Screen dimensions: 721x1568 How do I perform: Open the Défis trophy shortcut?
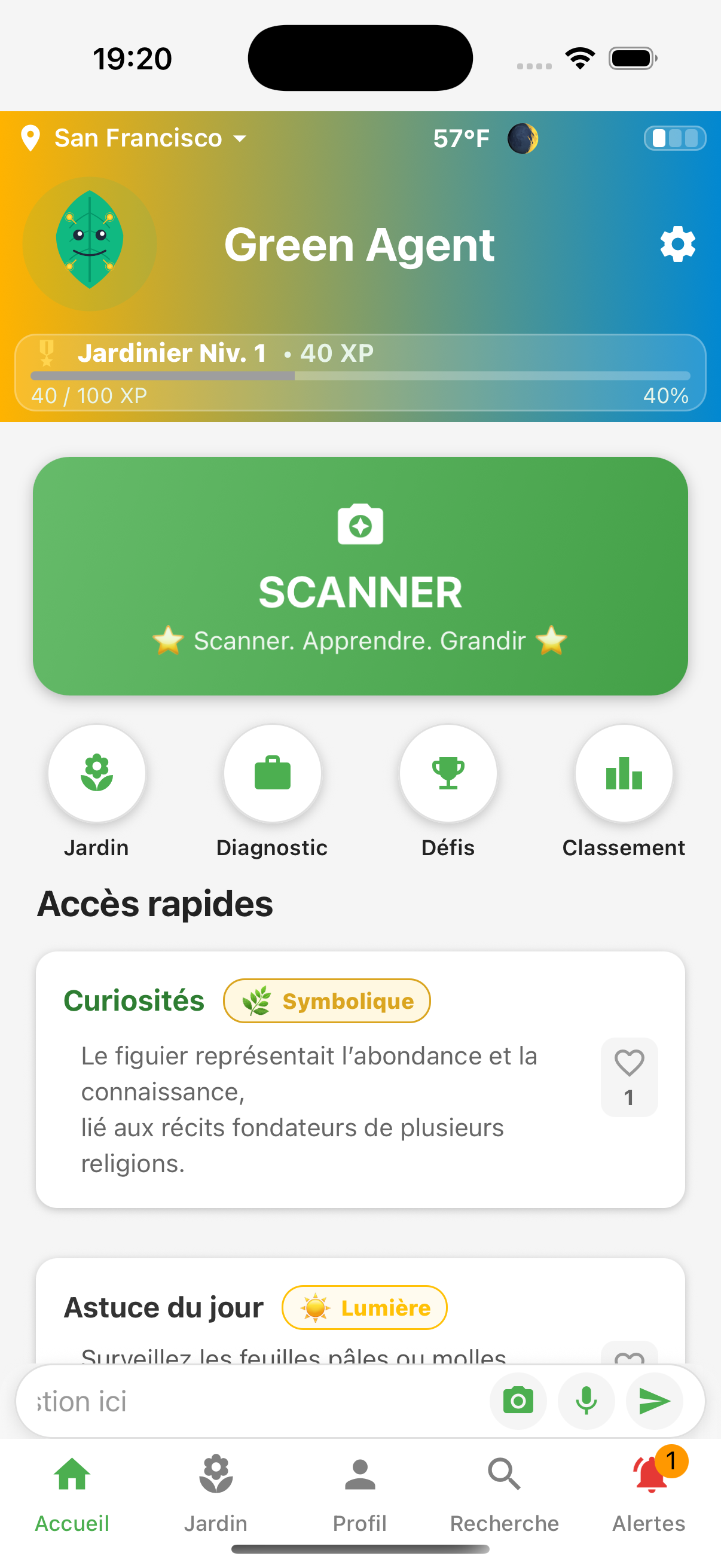(x=448, y=773)
